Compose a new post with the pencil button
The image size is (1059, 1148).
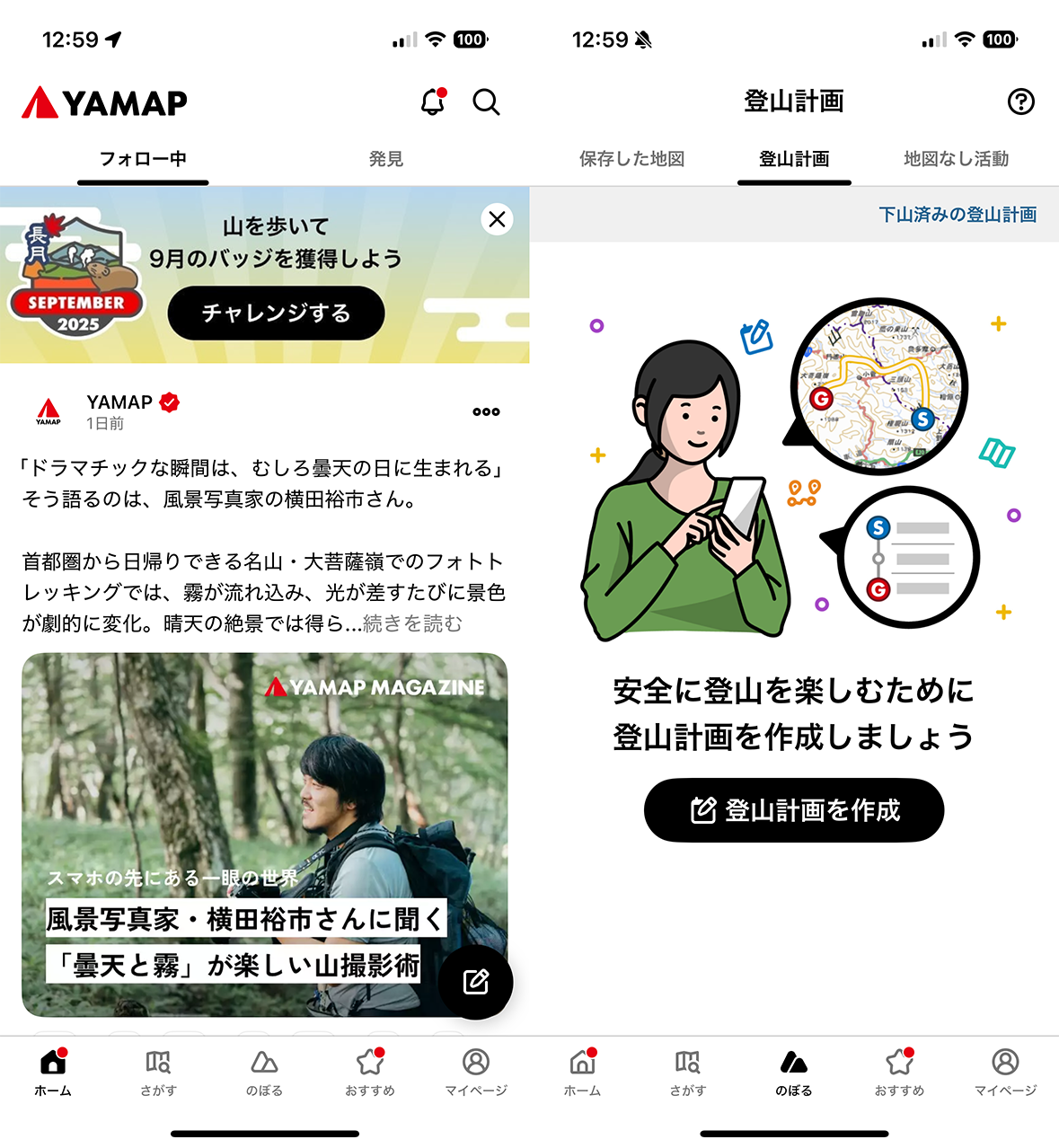[x=476, y=982]
